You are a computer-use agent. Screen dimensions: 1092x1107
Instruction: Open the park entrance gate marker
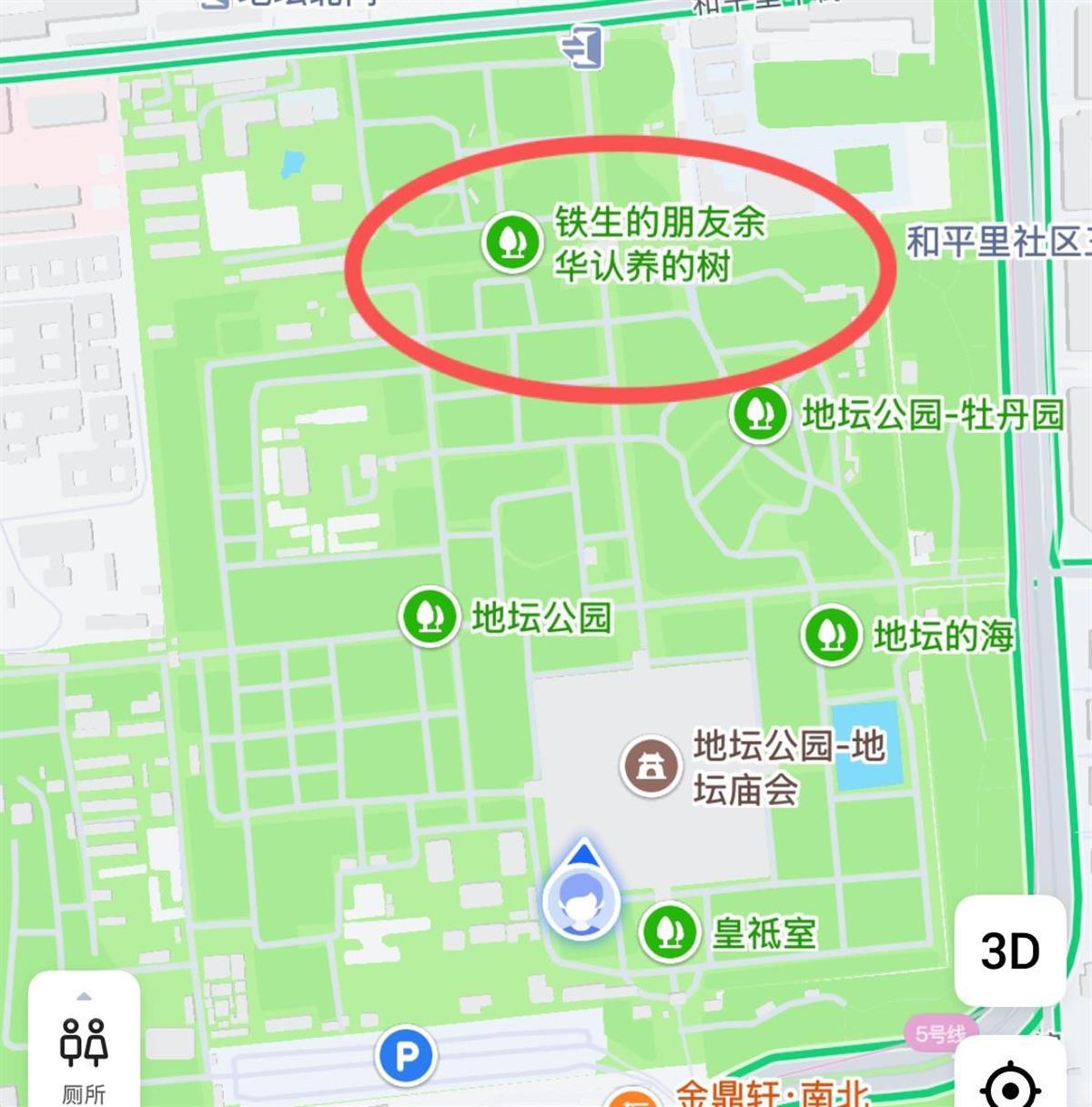[x=583, y=47]
